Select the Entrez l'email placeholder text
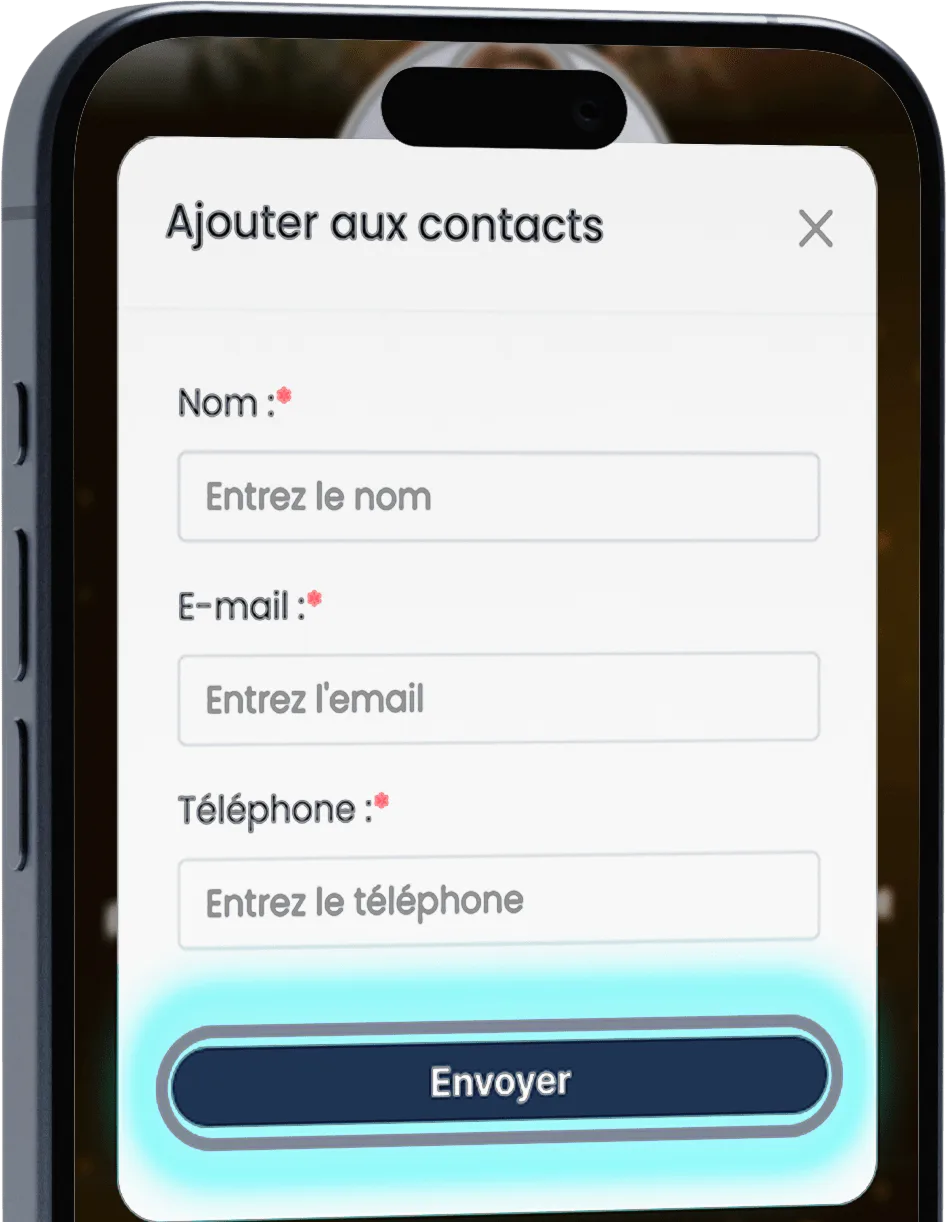947x1222 pixels. 314,699
